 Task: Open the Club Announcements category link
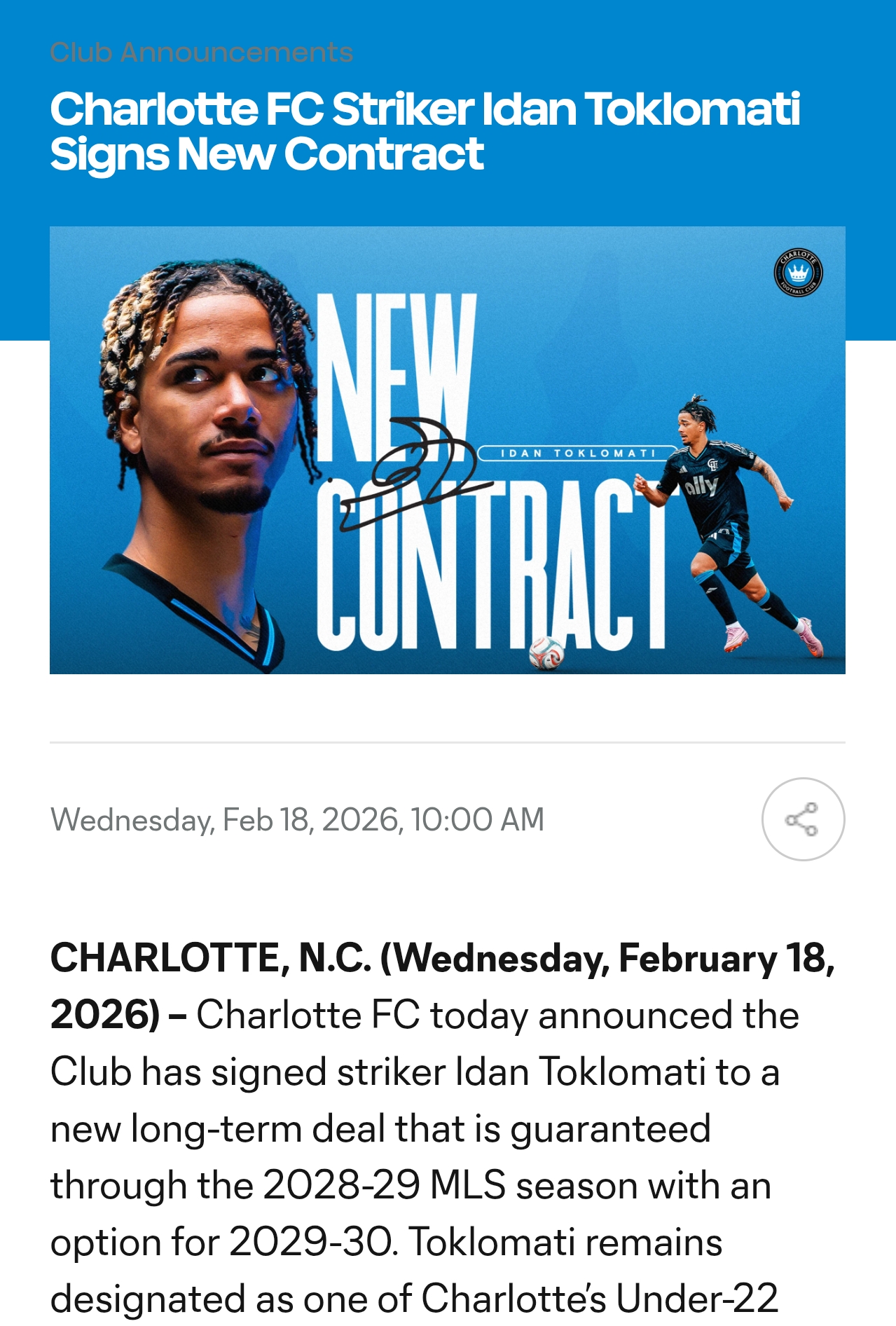point(202,53)
